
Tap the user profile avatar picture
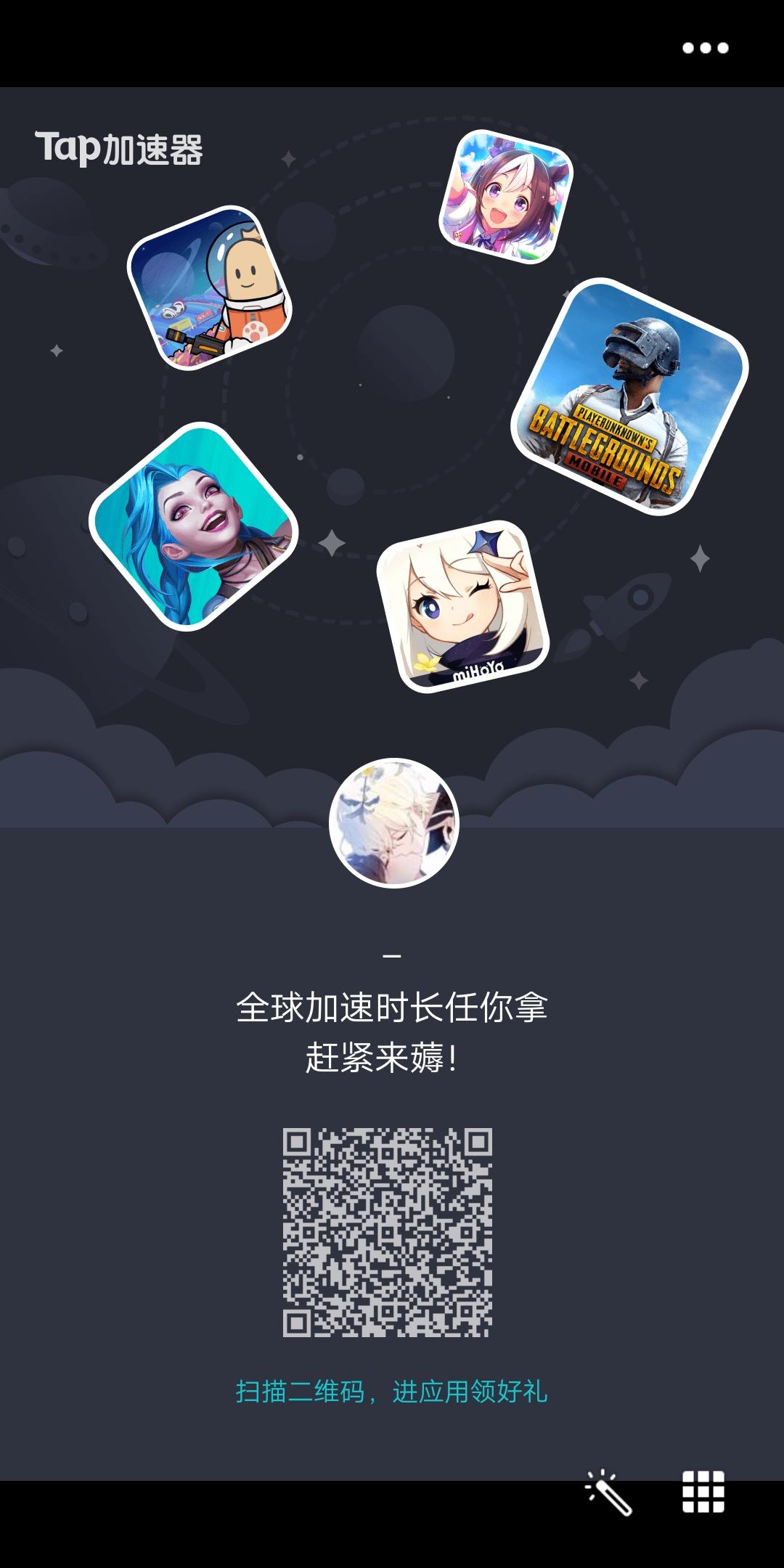[392, 824]
